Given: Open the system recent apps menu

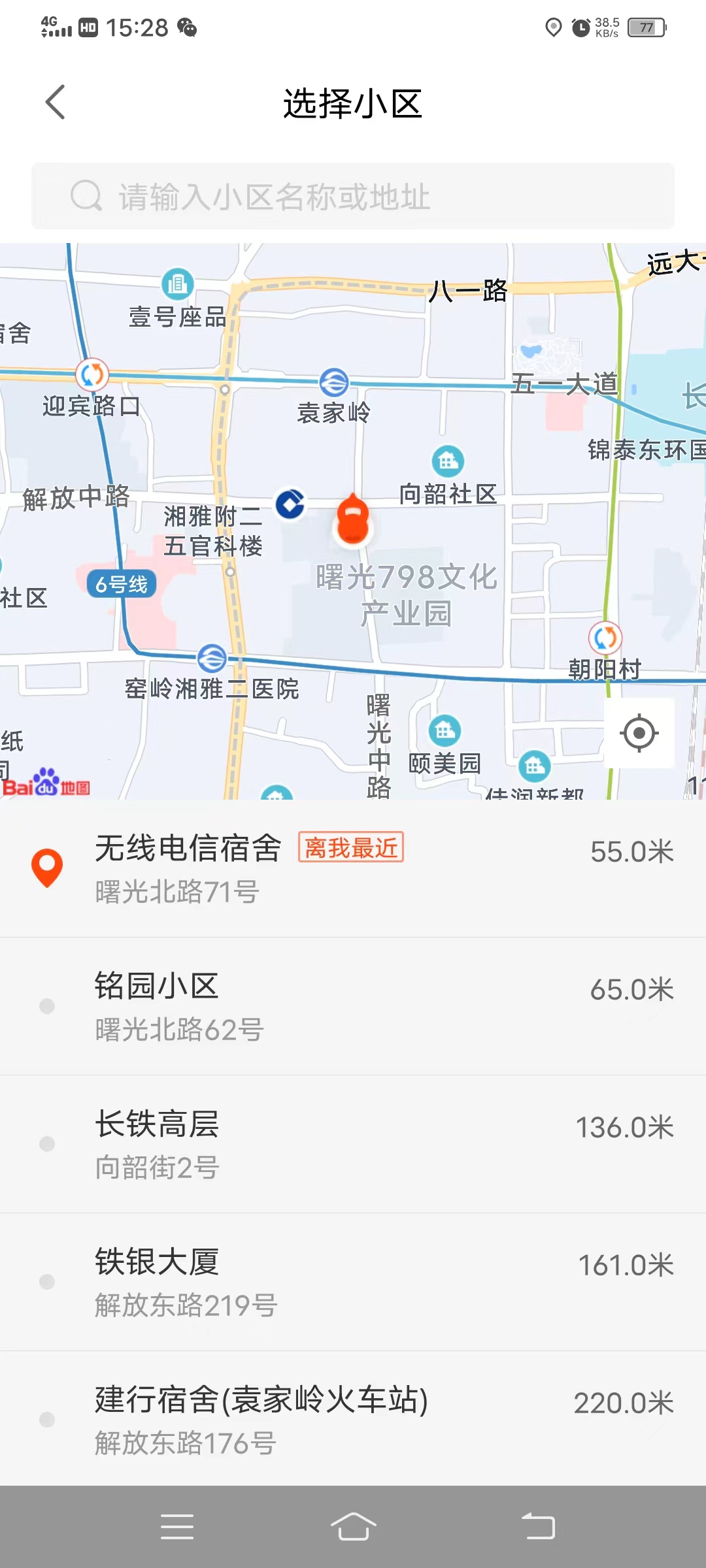Looking at the screenshot, I should (x=177, y=1527).
